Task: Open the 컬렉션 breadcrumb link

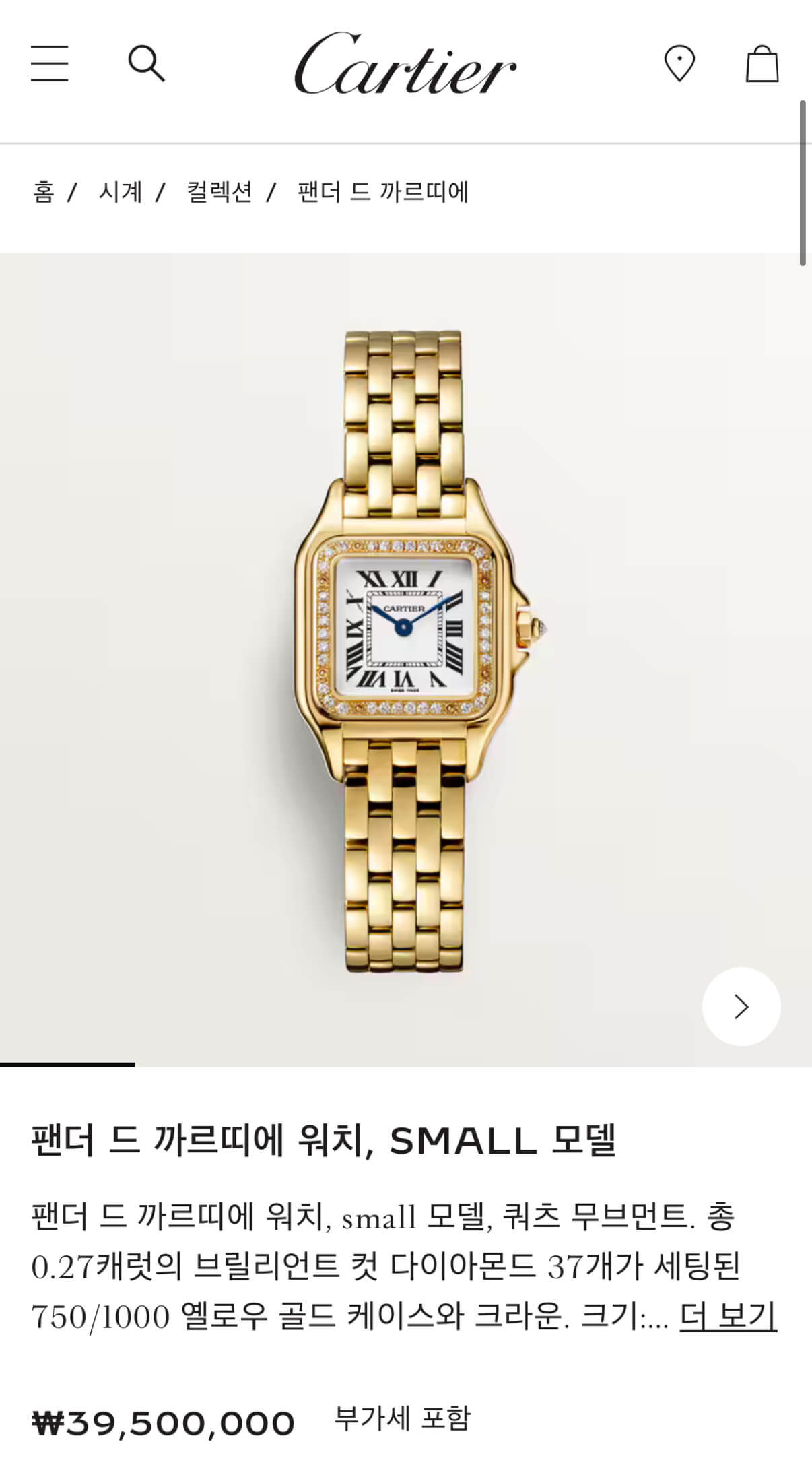Action: [x=219, y=192]
